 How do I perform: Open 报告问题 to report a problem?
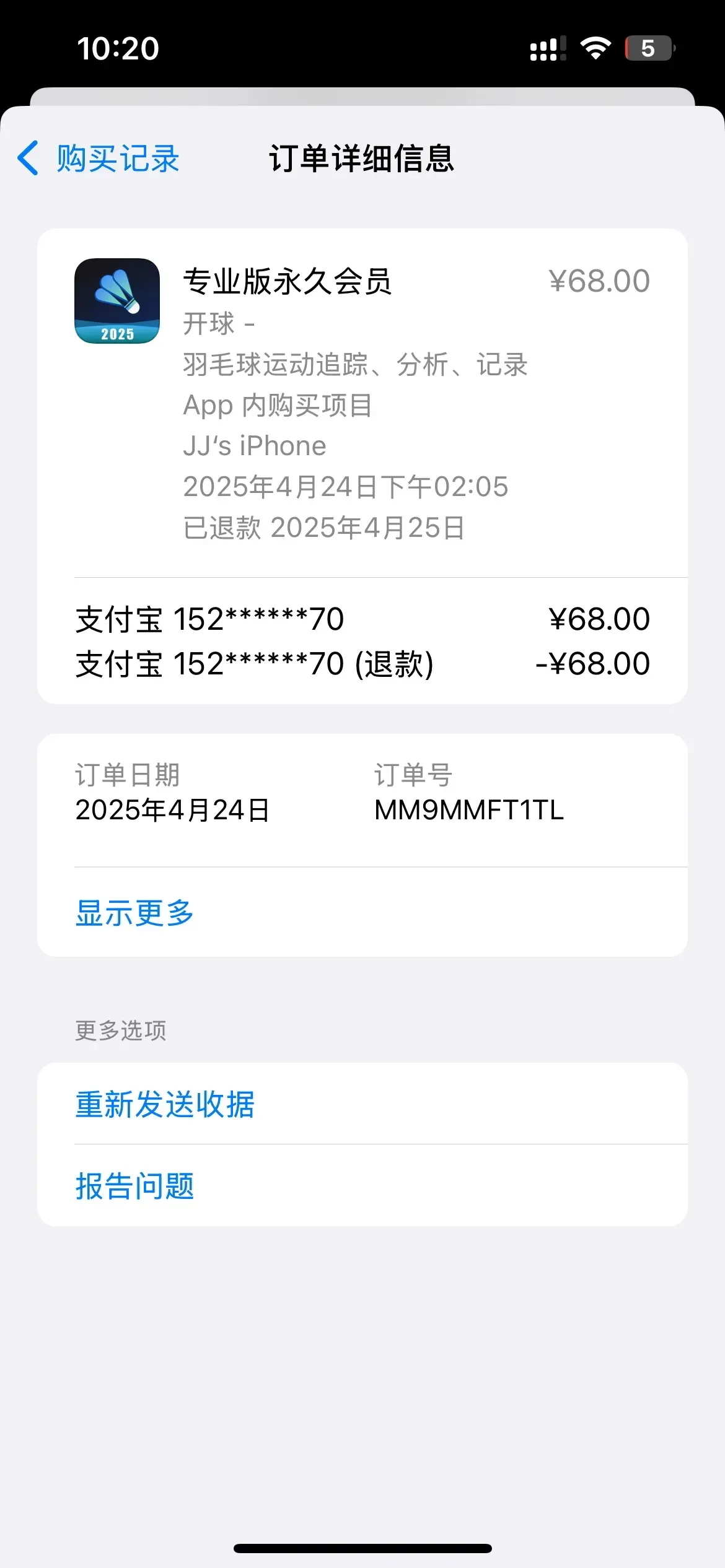135,1184
